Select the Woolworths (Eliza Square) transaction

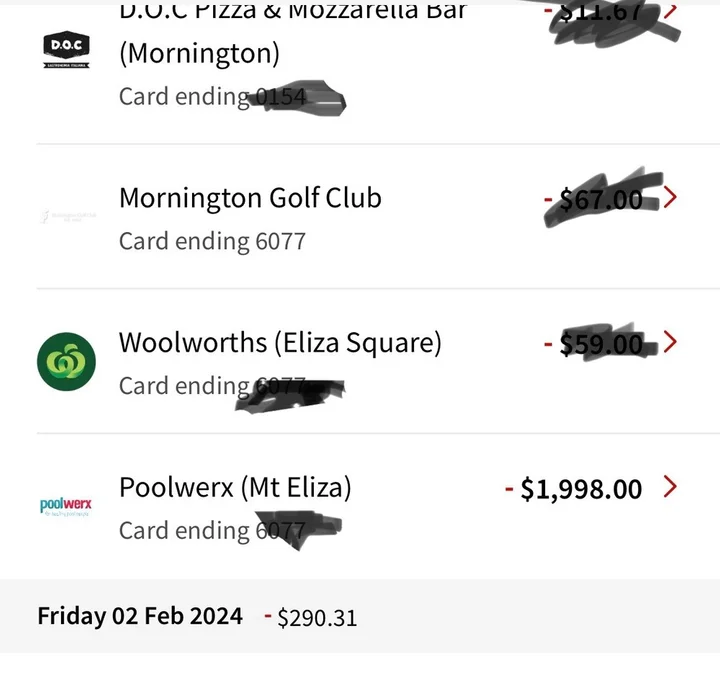[x=280, y=343]
